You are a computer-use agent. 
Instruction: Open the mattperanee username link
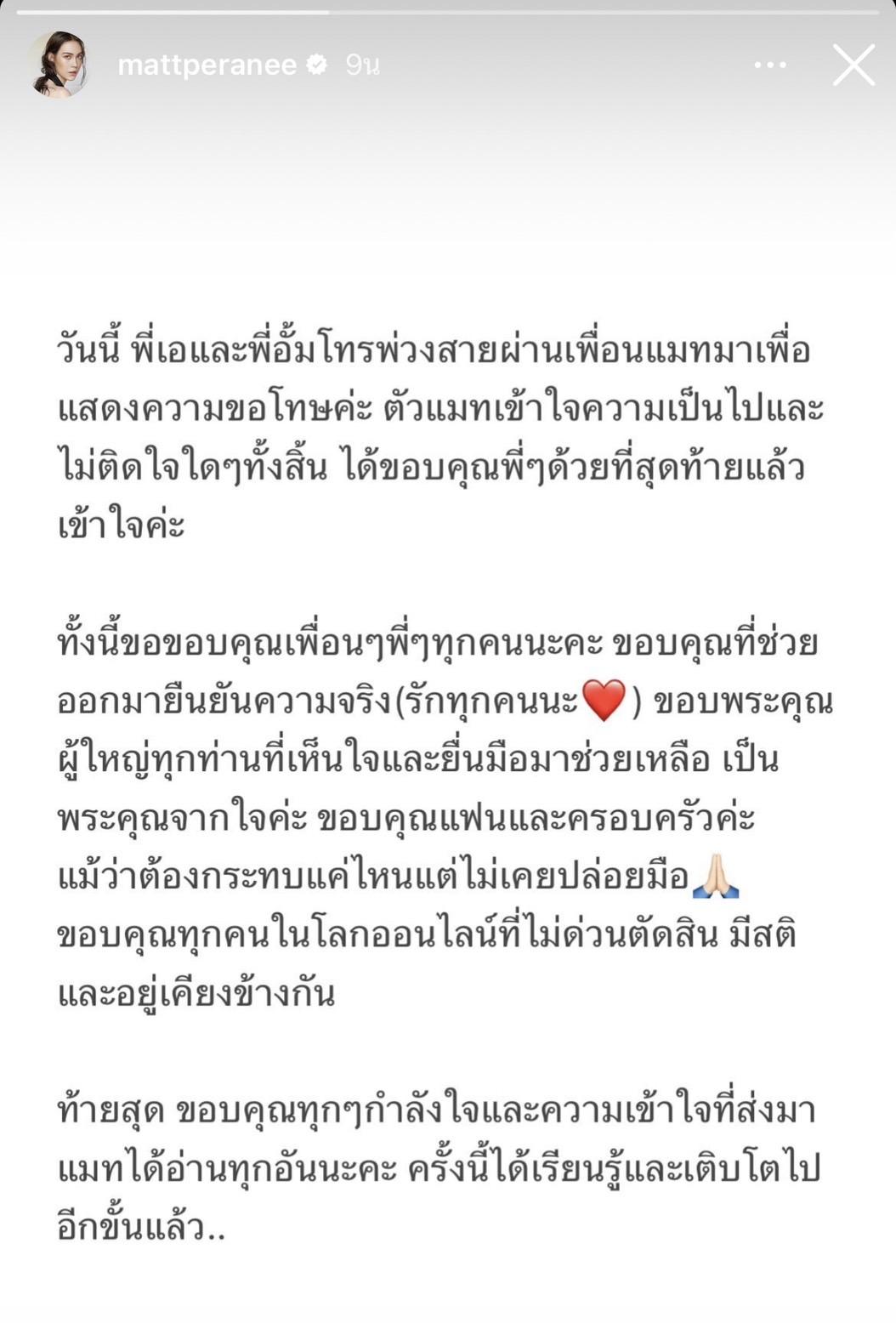pos(207,65)
